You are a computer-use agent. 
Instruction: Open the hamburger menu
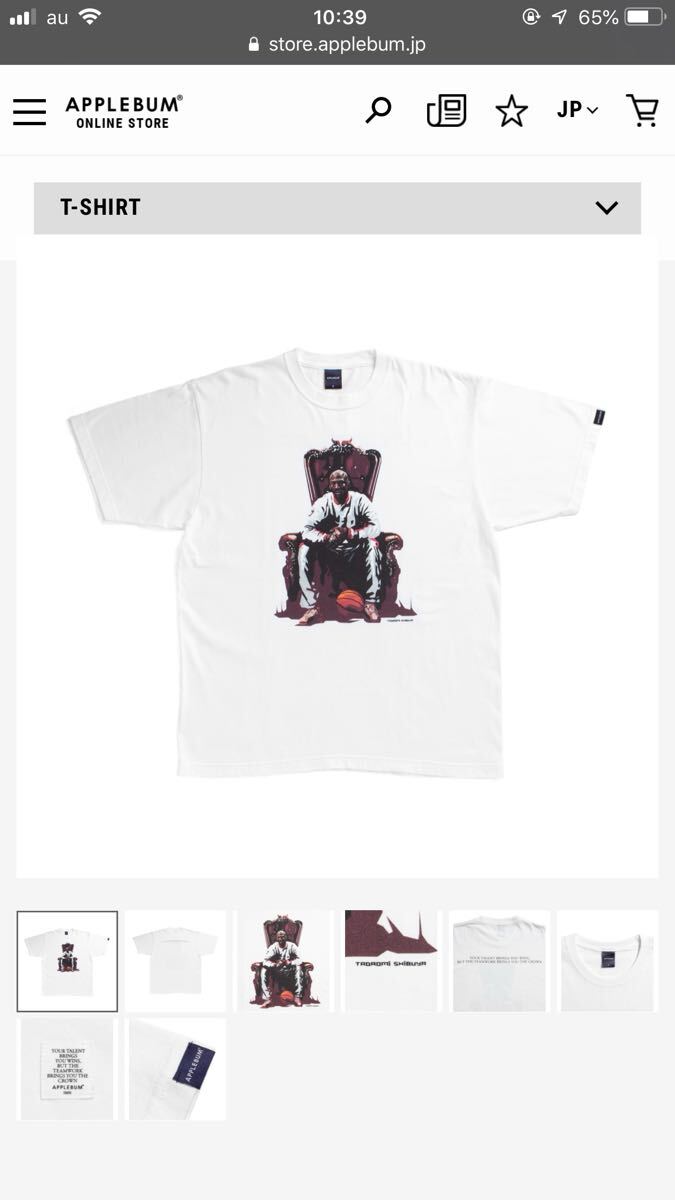[x=30, y=111]
